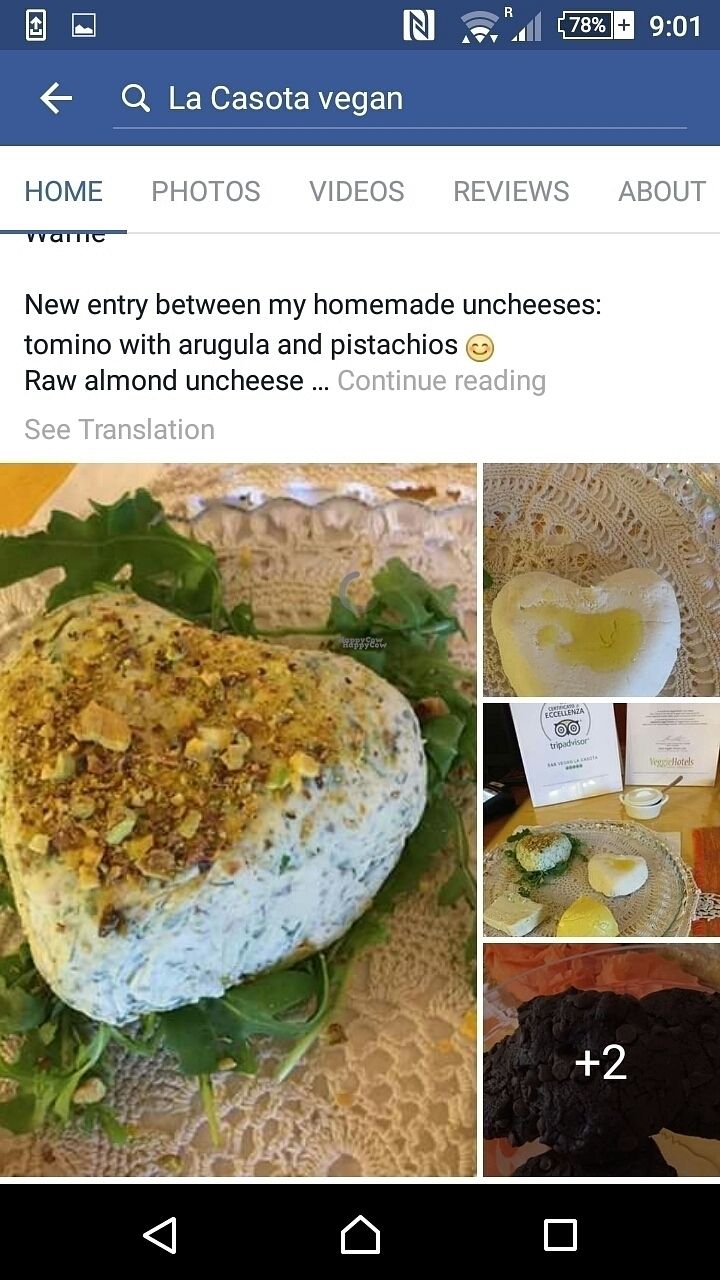Go back using the header arrow
Viewport: 720px width, 1280px height.
click(56, 98)
